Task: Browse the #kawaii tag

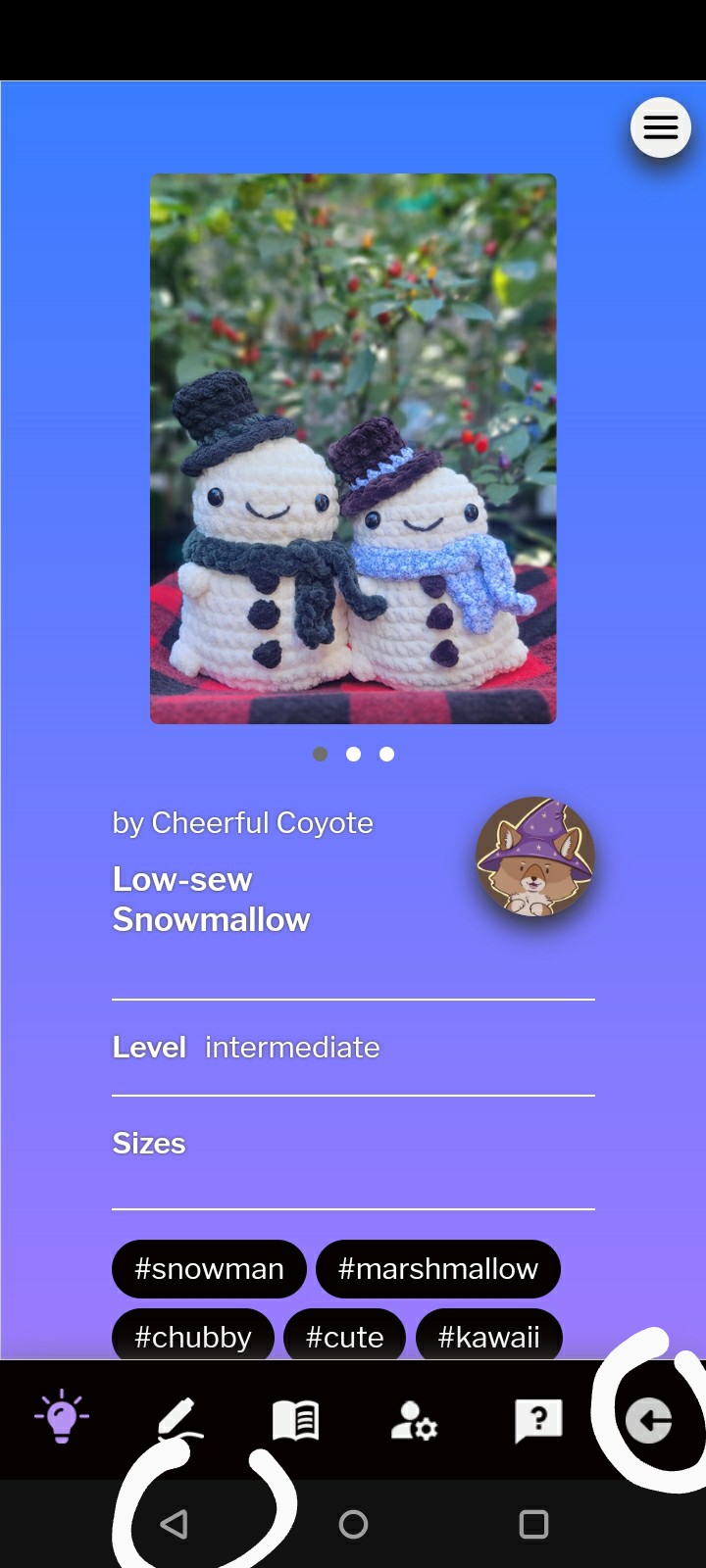Action: click(x=488, y=1336)
